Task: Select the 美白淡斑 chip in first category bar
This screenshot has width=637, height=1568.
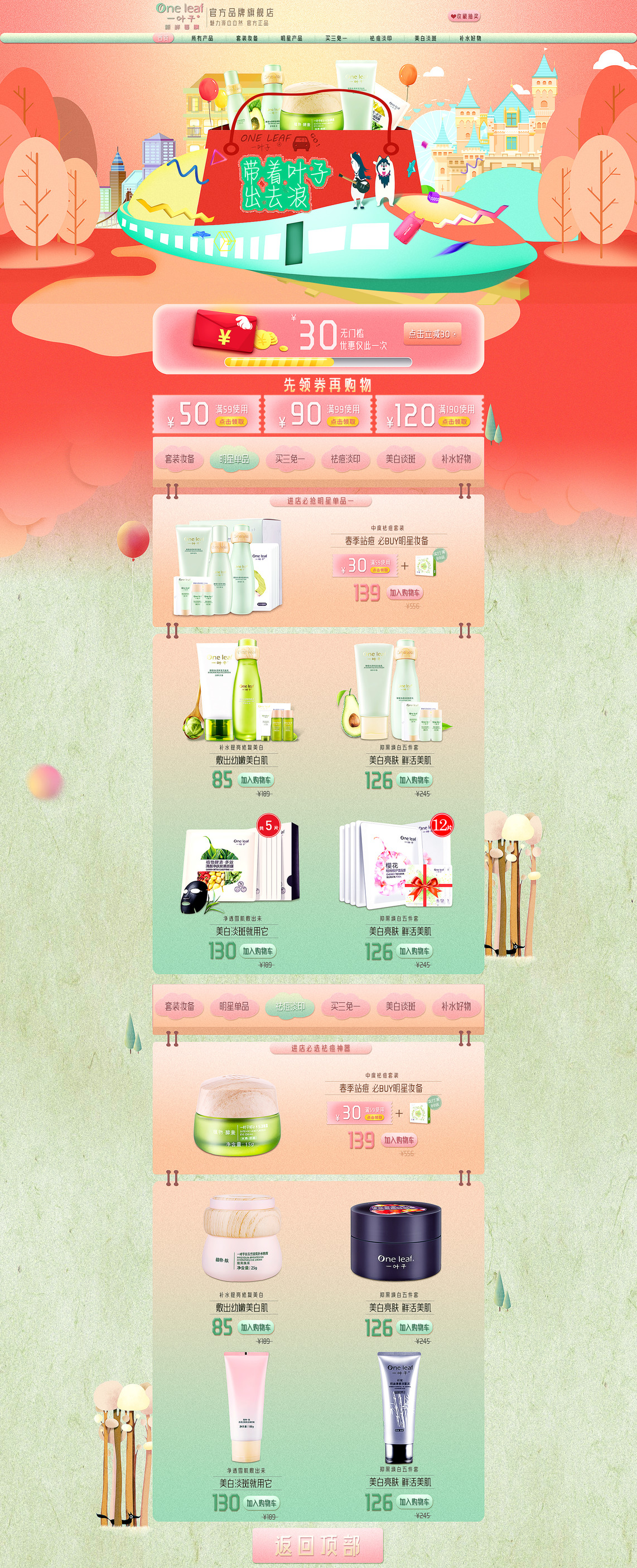Action: tap(400, 459)
